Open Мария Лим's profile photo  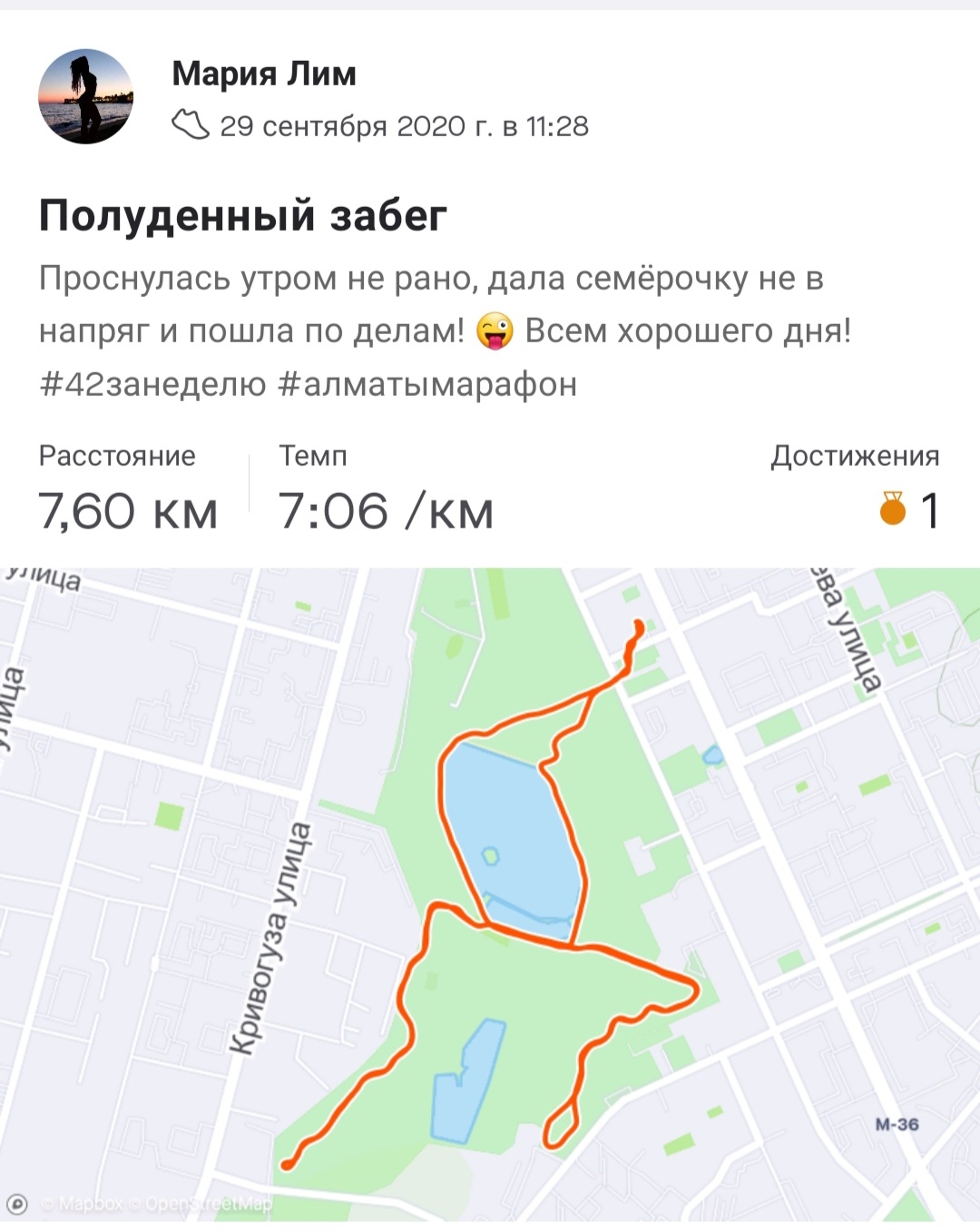85,96
